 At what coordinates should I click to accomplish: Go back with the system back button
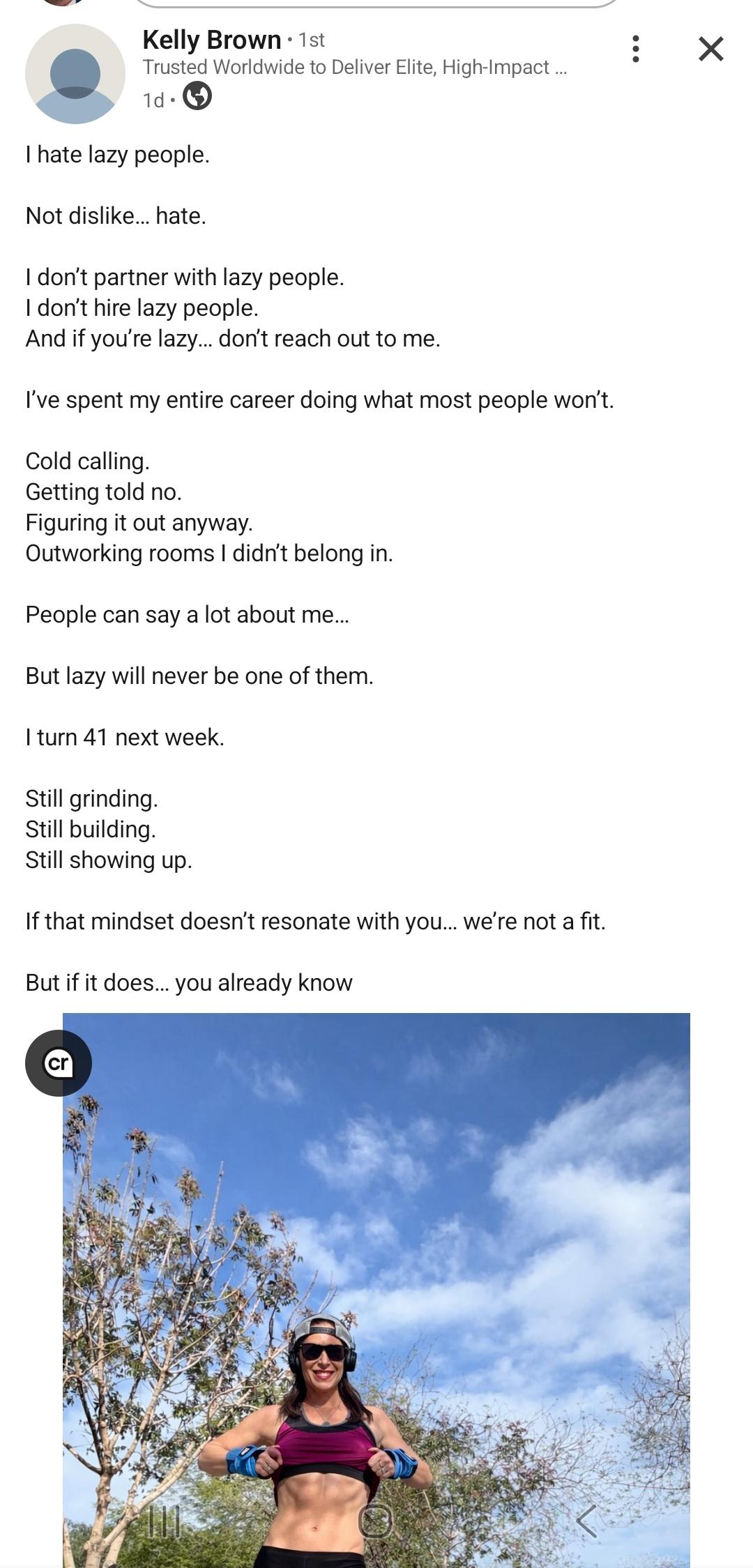click(586, 1521)
